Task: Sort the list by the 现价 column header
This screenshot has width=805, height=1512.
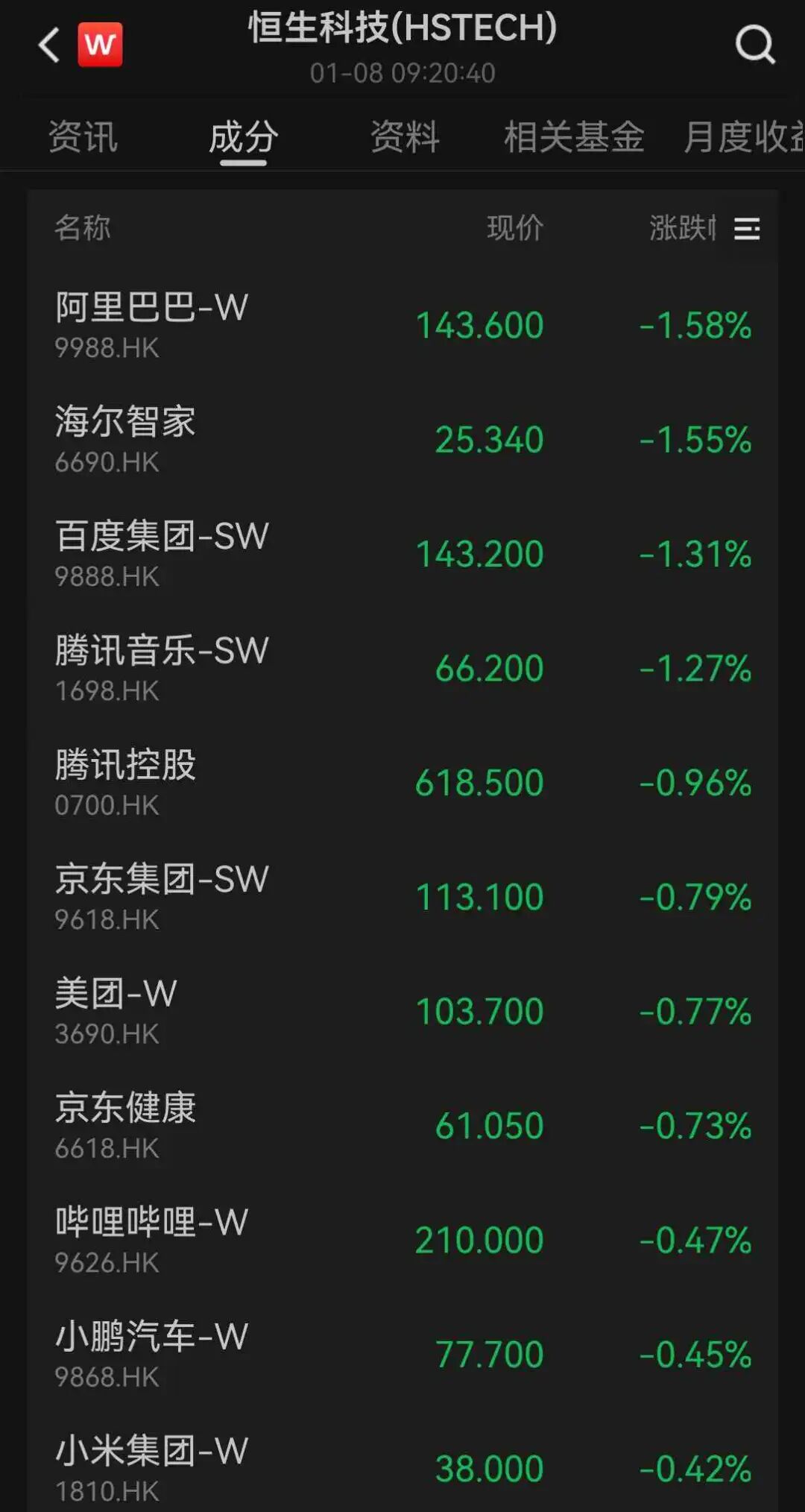Action: click(x=515, y=228)
